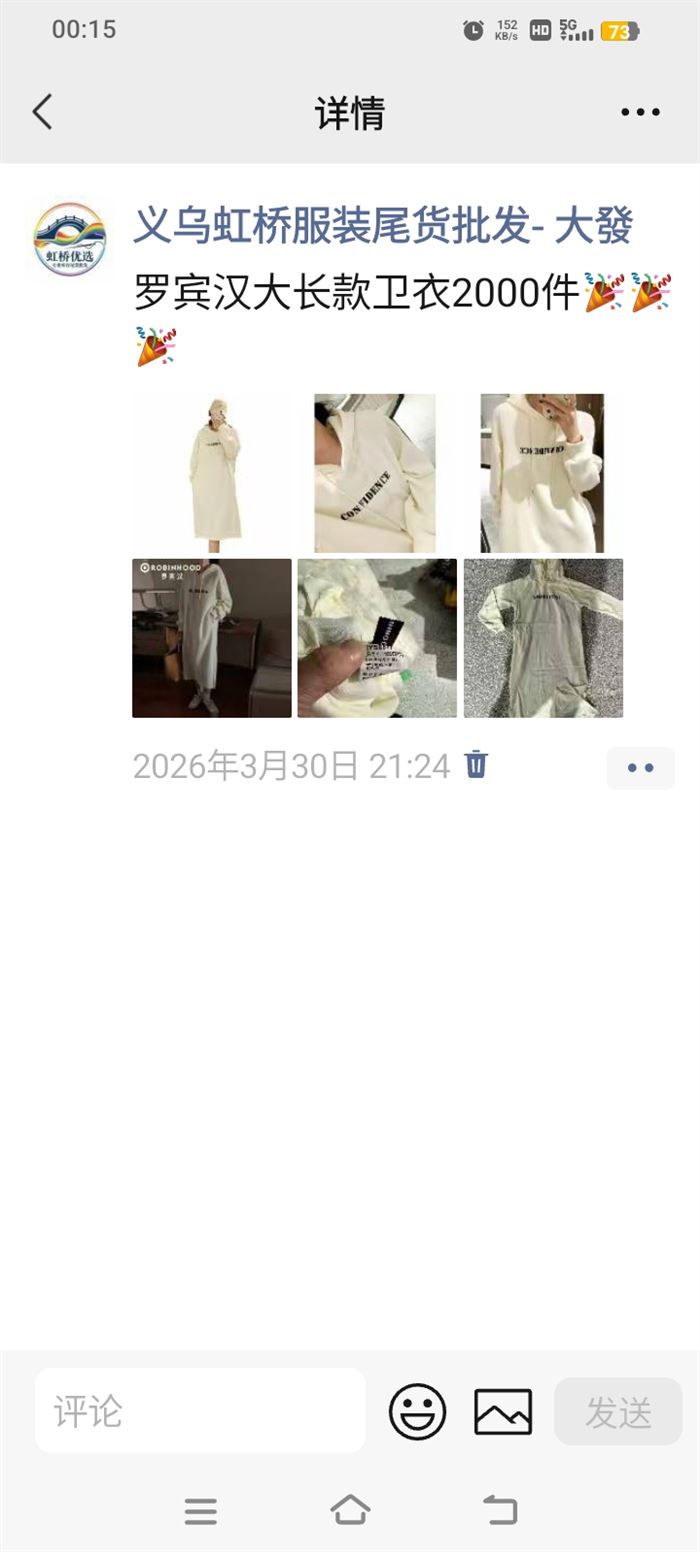View the mirror selfie hoodie photo
The width and height of the screenshot is (700, 1552).
point(542,473)
